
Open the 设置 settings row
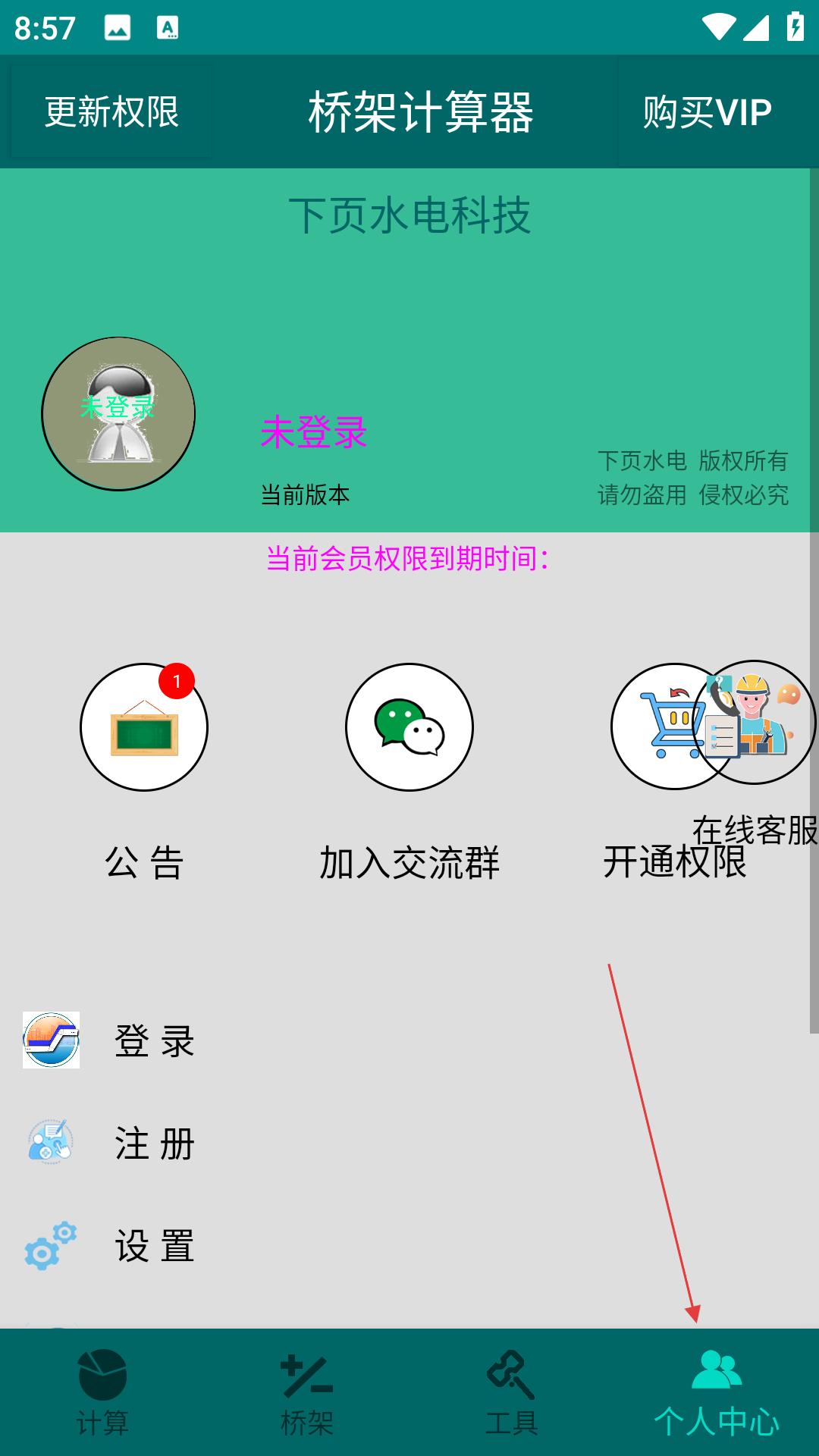pyautogui.click(x=409, y=1245)
